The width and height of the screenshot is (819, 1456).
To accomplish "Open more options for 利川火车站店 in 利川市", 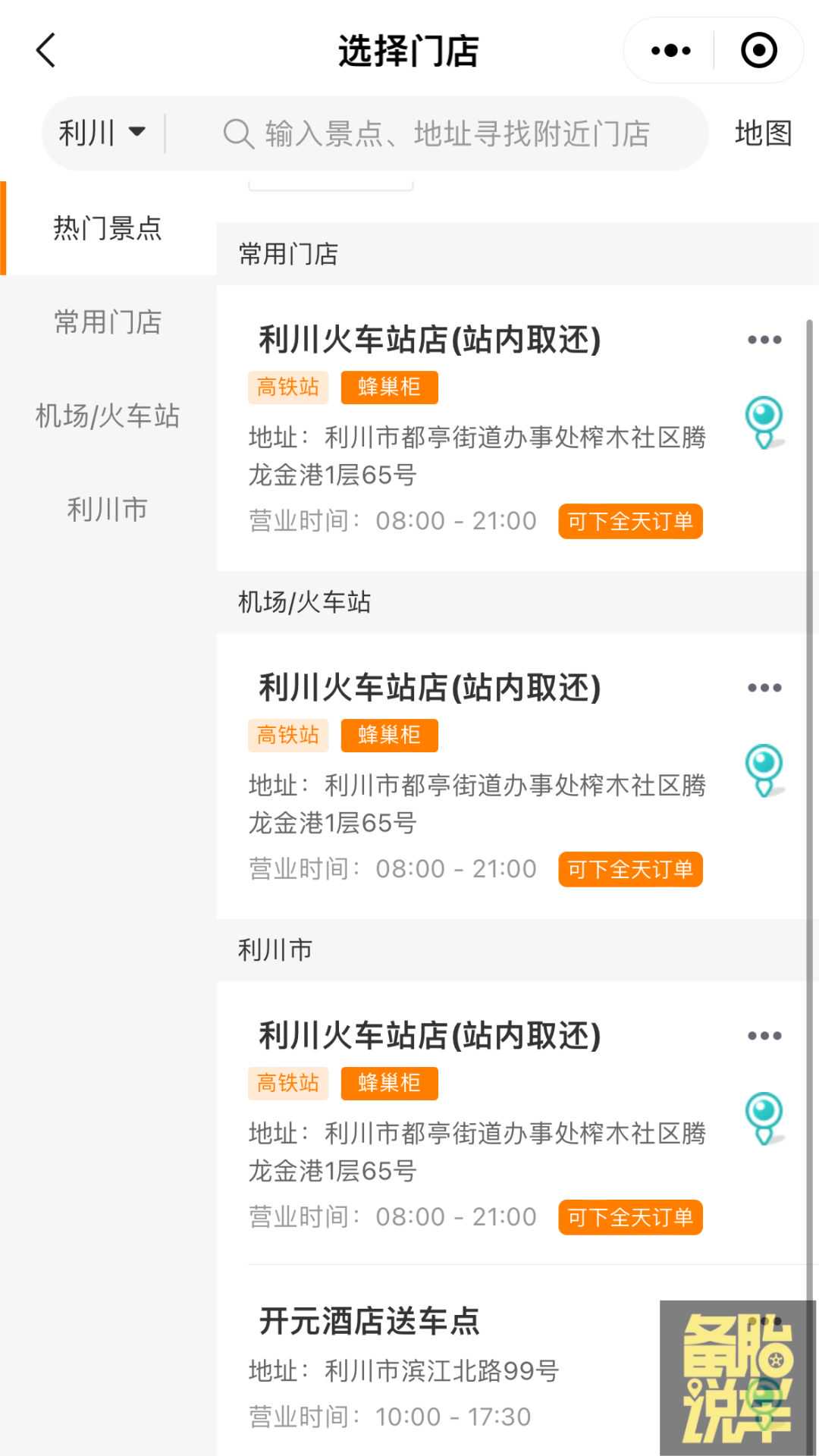I will [764, 1036].
